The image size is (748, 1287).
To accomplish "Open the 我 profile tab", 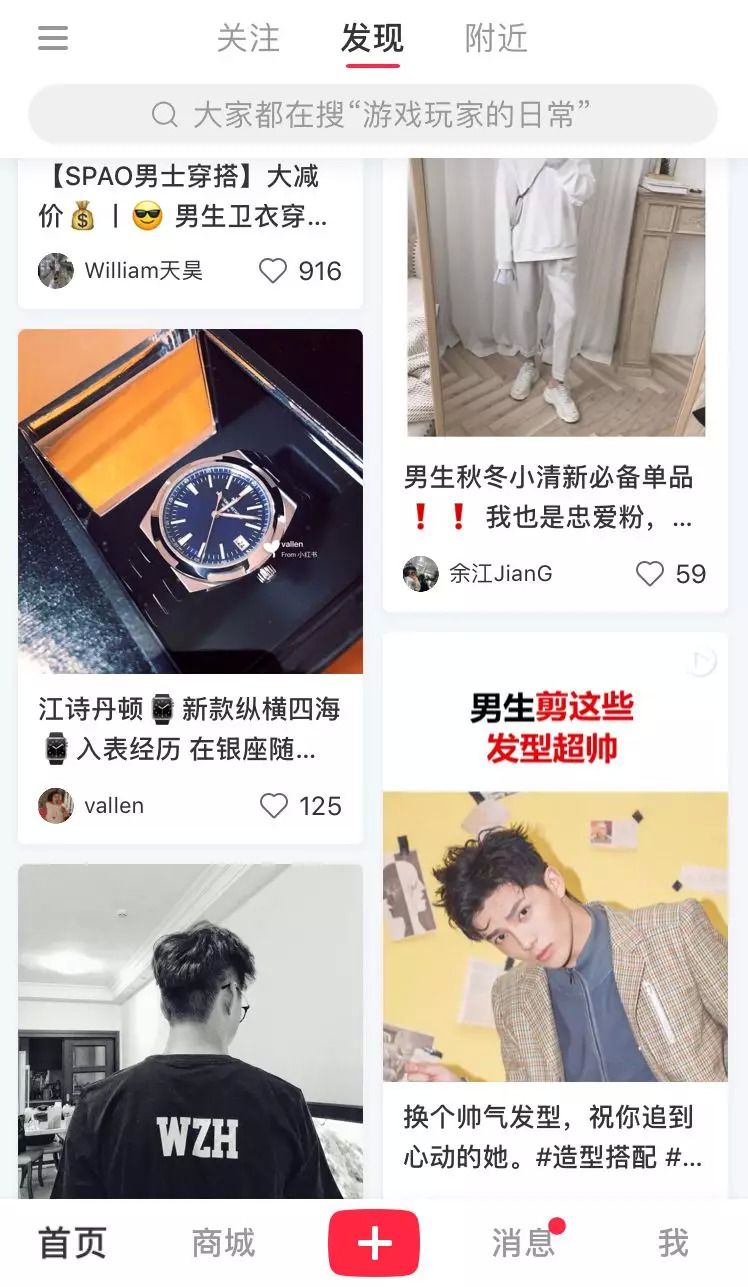I will pos(673,1243).
